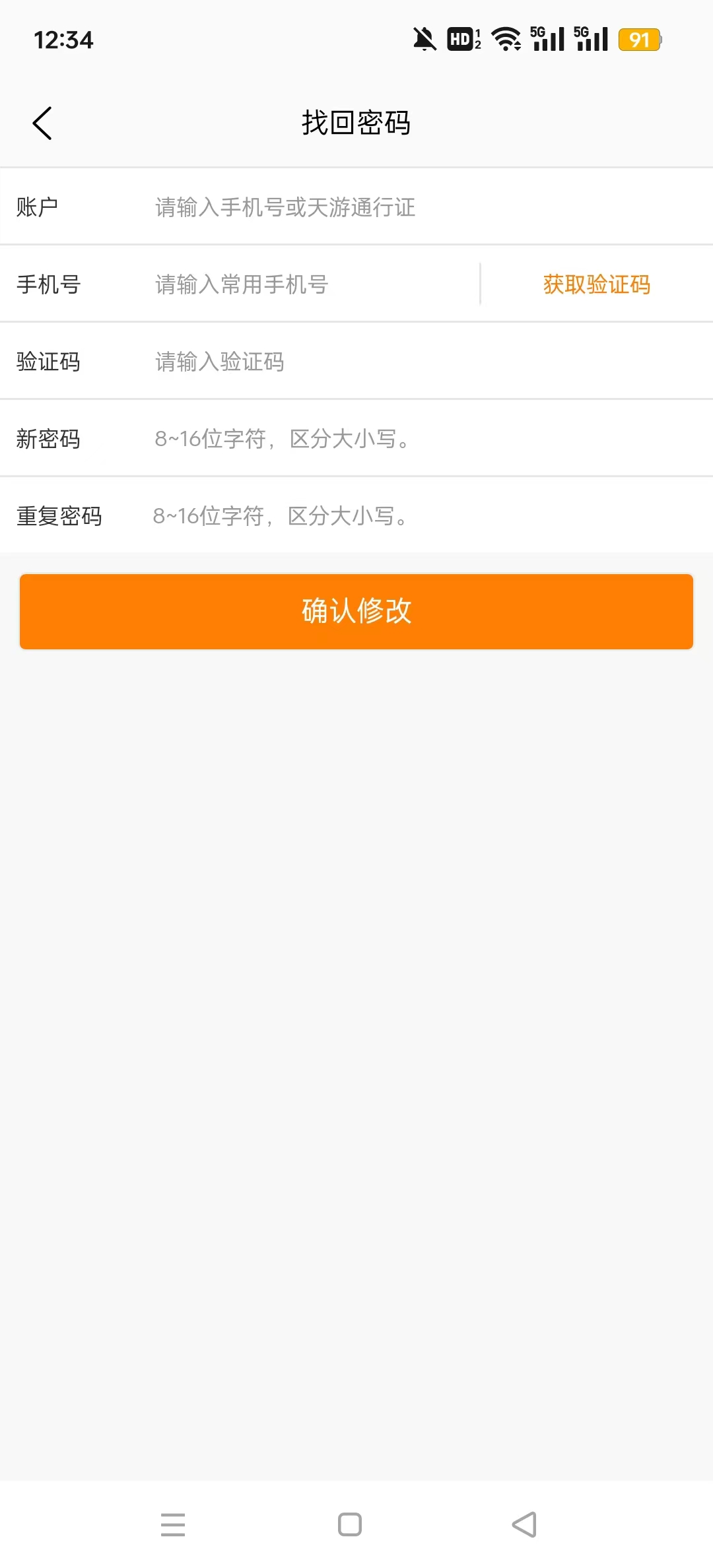Go back from the 找回密码 page
The image size is (713, 1568).
click(x=42, y=123)
